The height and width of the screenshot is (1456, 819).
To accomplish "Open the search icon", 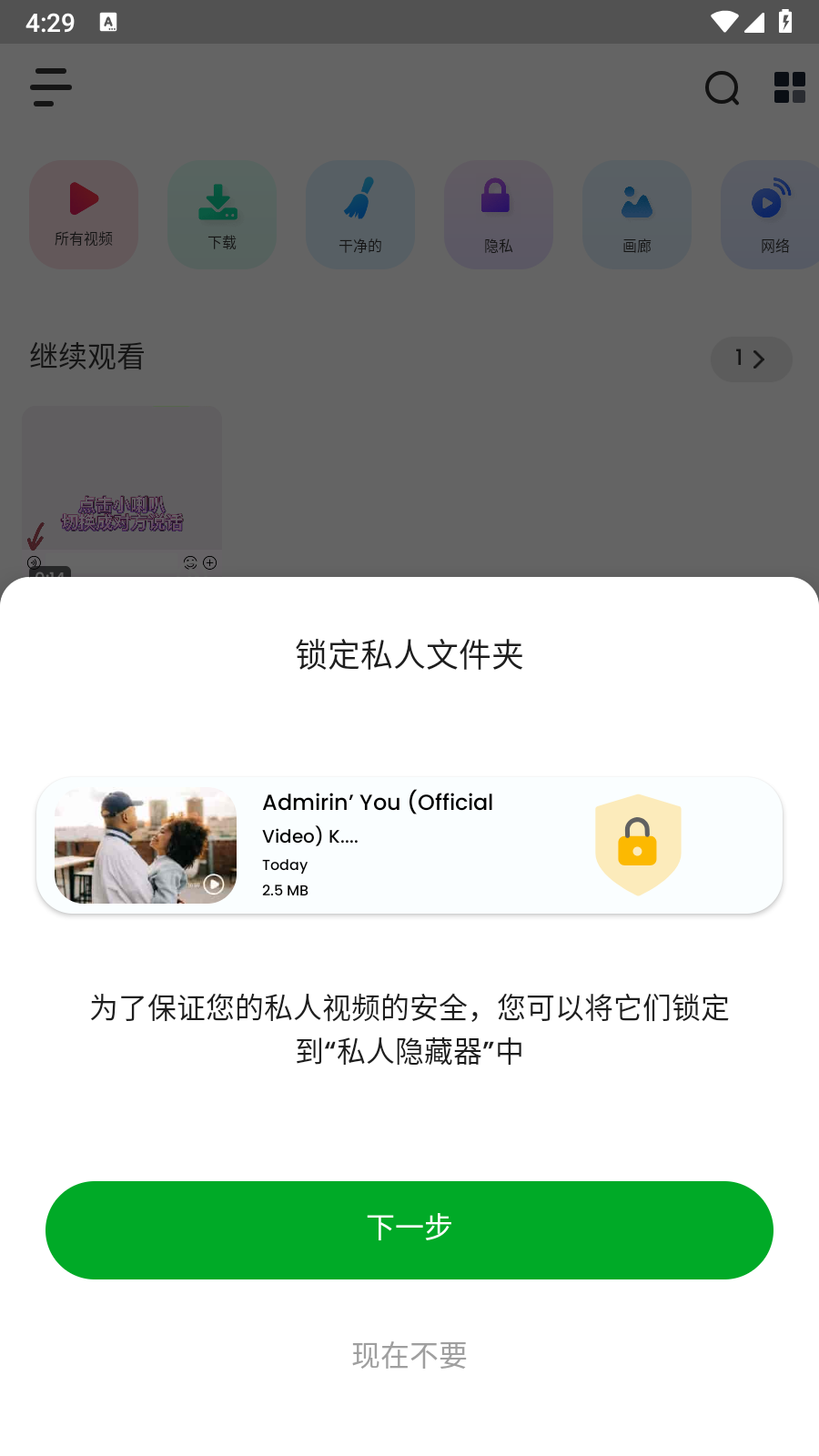I will 722,88.
